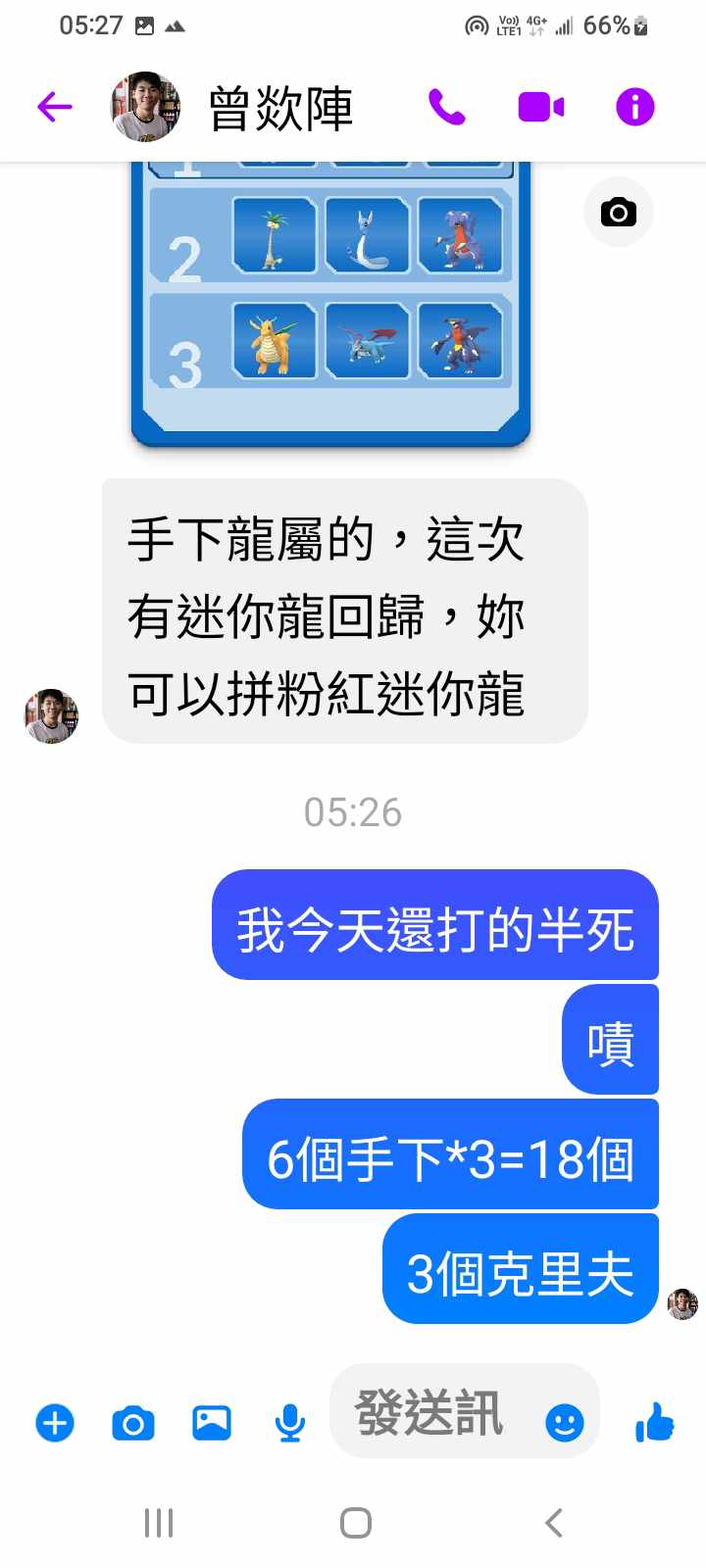Screen dimensions: 706x1568
Task: Open conversation info details
Action: tap(634, 107)
